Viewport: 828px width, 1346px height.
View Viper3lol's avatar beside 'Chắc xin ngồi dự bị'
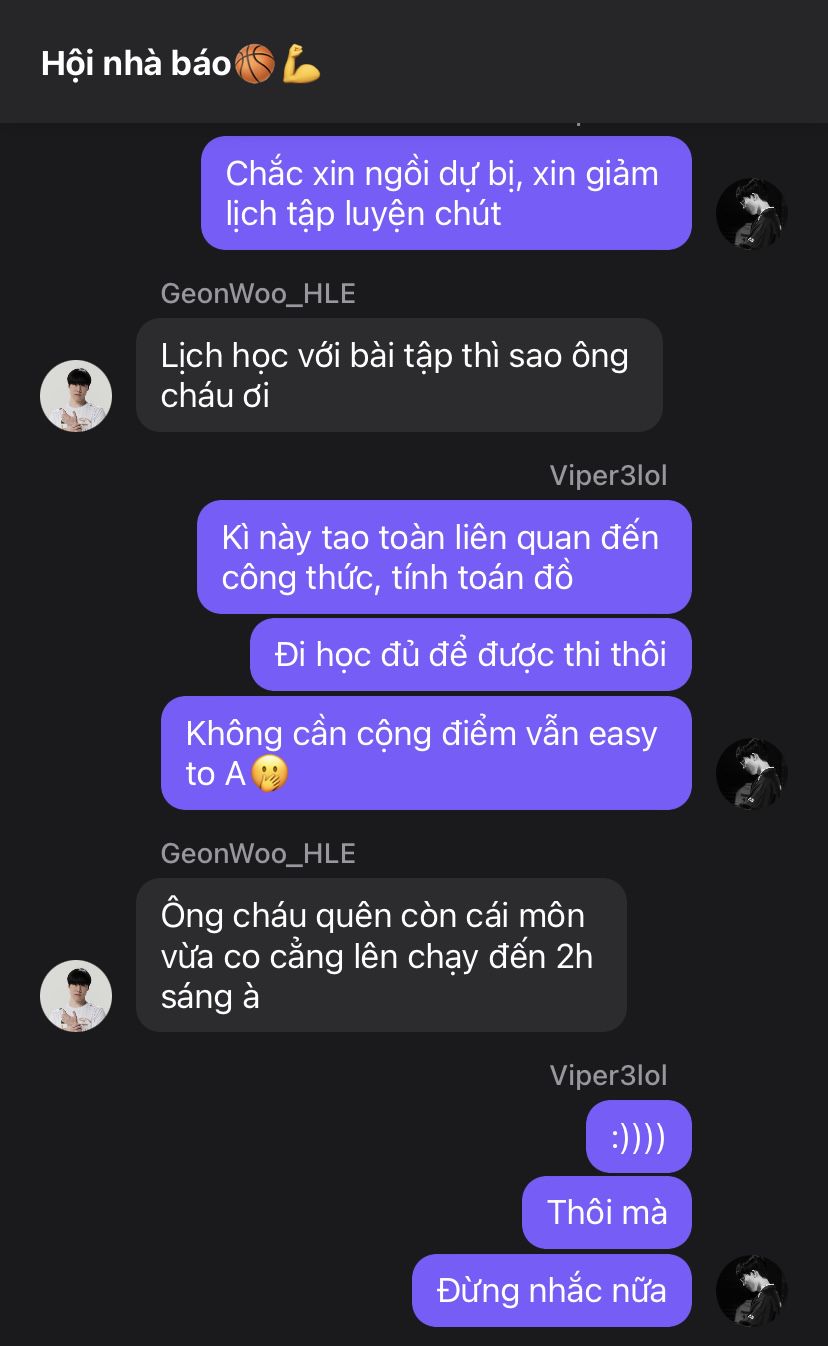[752, 214]
